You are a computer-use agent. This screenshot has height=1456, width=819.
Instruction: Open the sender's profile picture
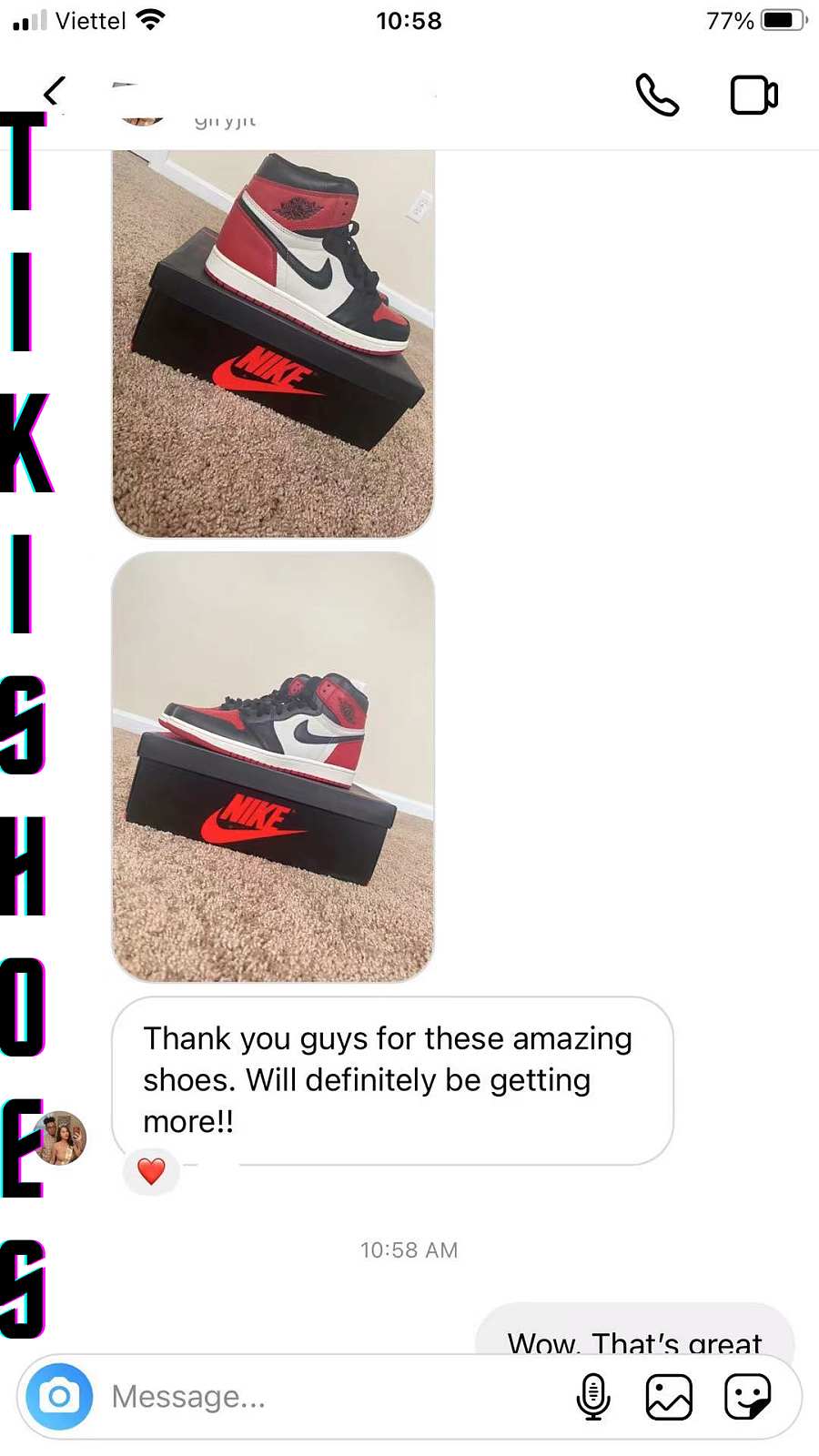tap(62, 1137)
